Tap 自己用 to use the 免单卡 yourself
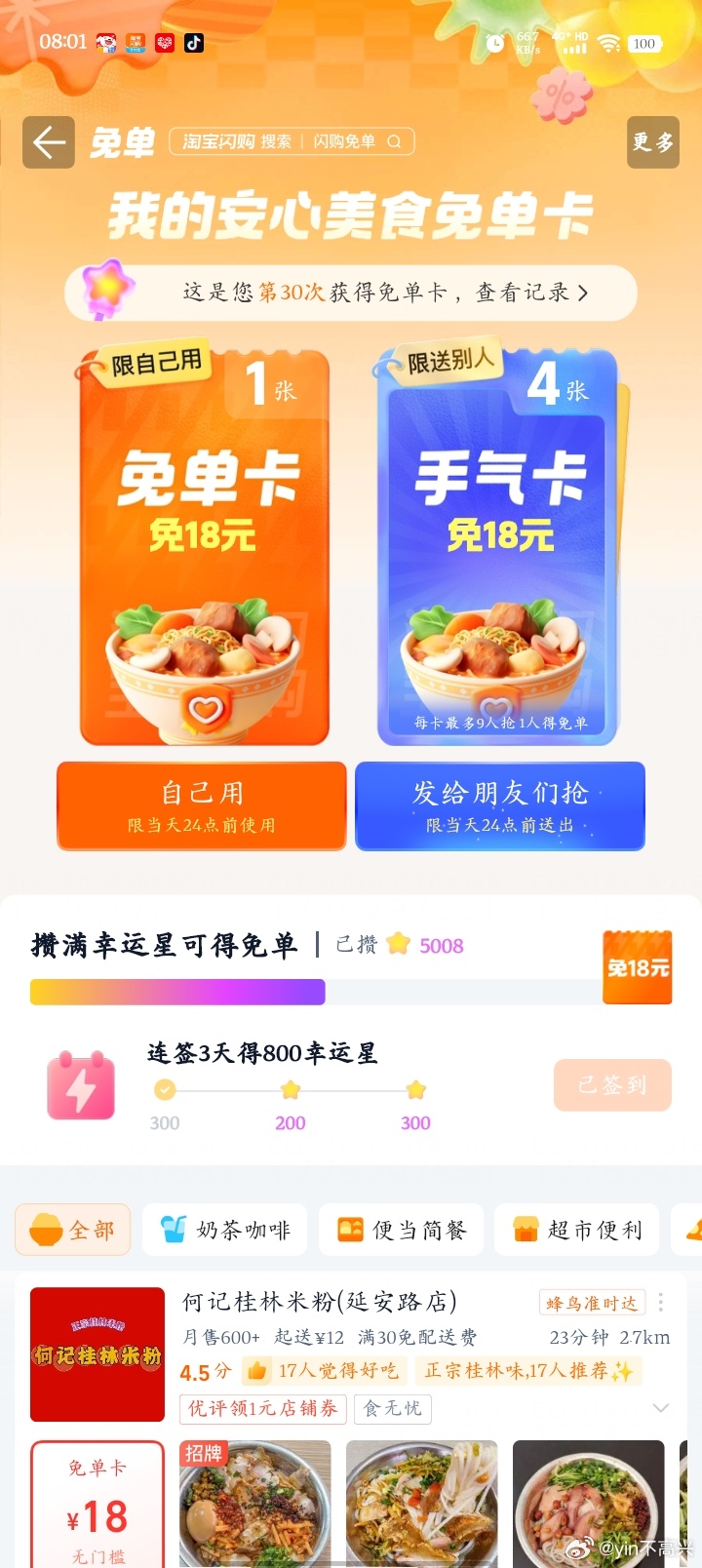The width and height of the screenshot is (702, 1568). tap(202, 805)
